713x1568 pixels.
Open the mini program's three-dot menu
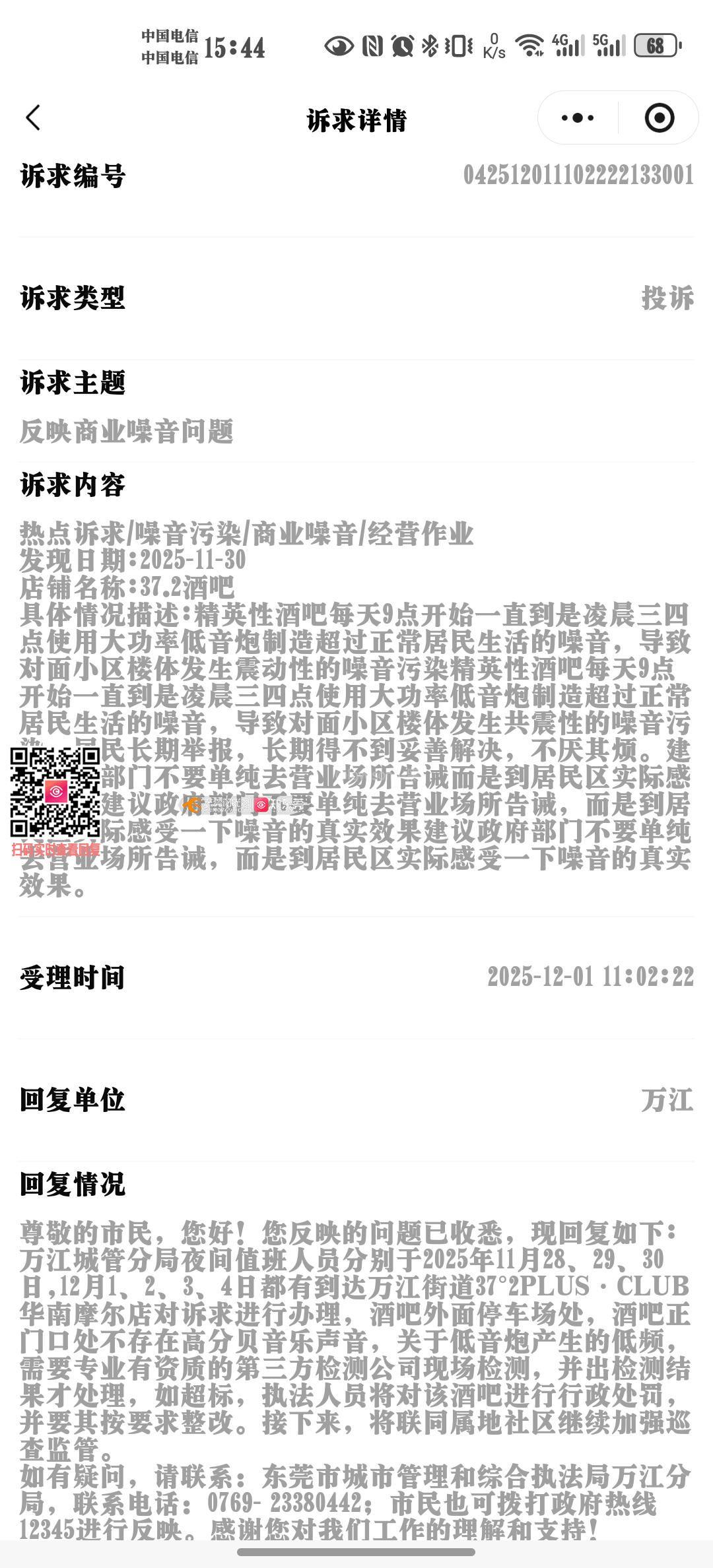pyautogui.click(x=578, y=118)
